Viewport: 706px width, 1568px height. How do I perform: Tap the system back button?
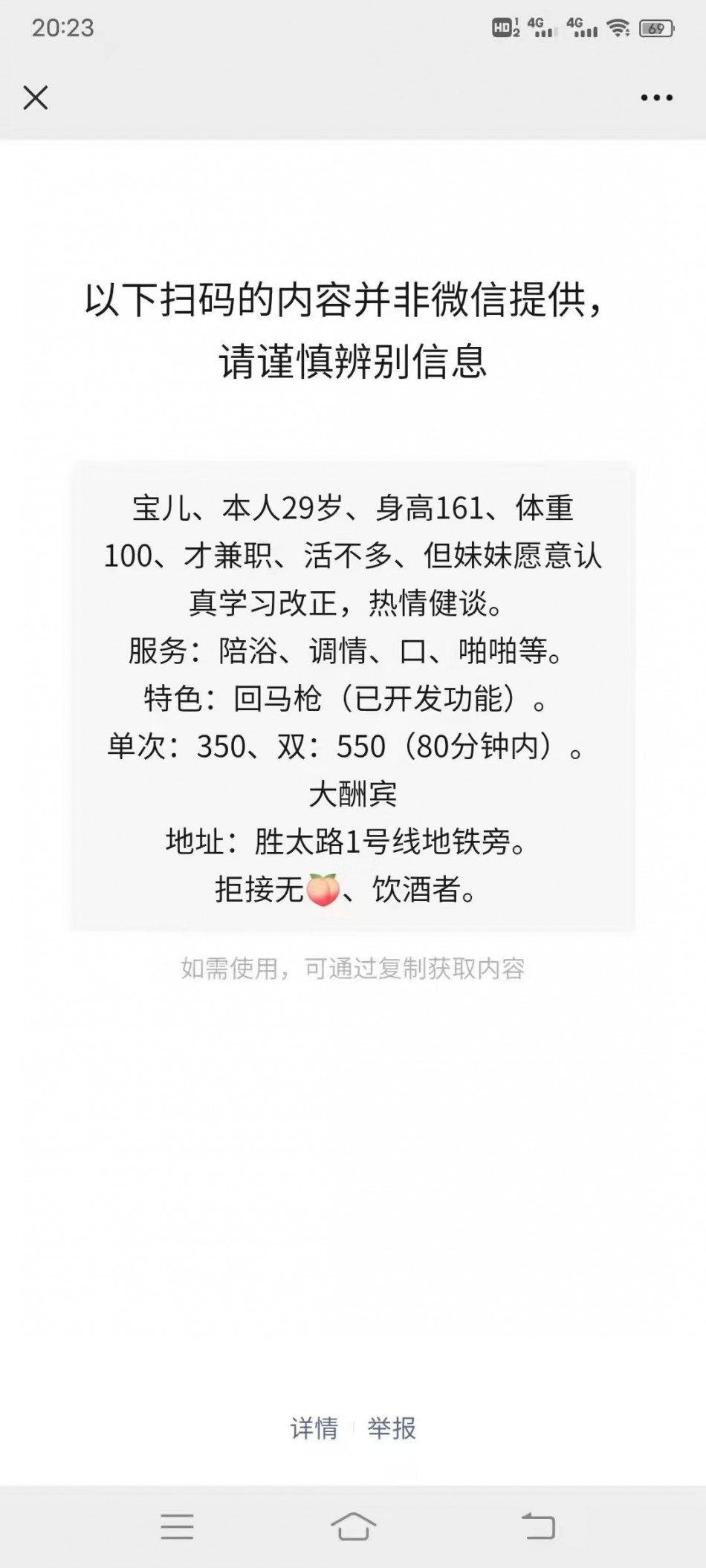pos(538,1527)
